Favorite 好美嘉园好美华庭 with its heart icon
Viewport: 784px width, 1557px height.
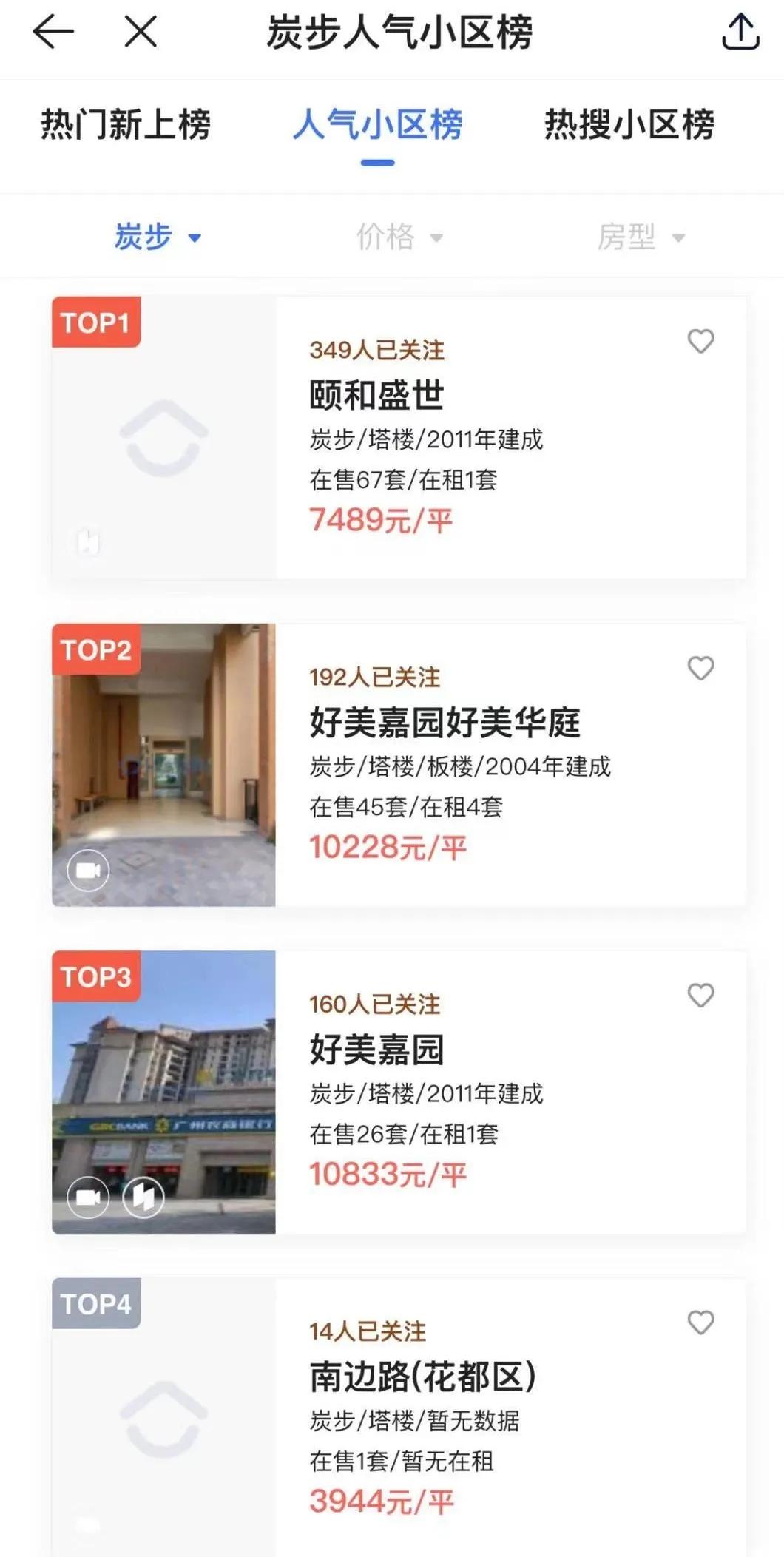(x=700, y=670)
